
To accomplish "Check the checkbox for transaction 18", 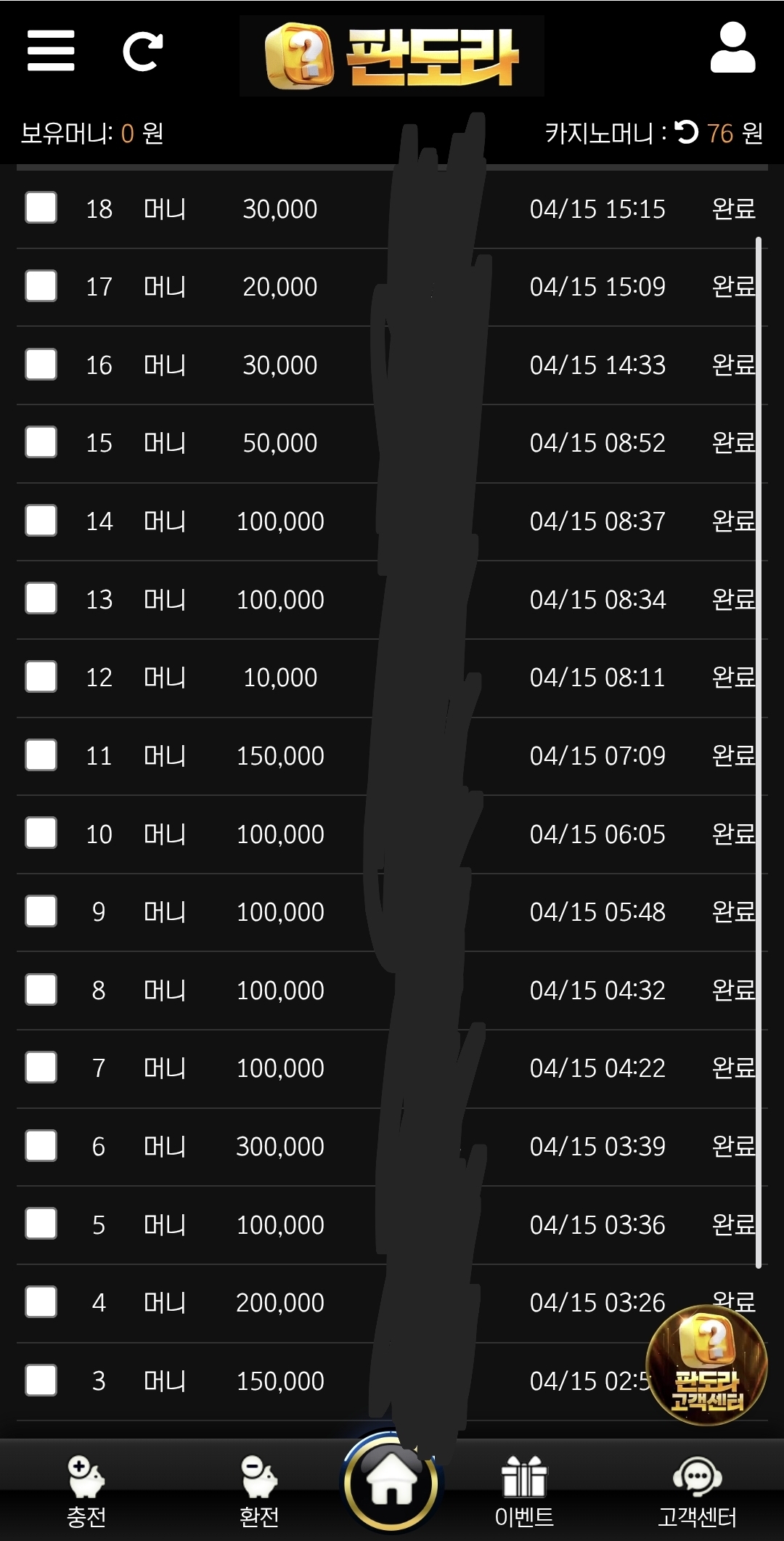I will click(41, 208).
